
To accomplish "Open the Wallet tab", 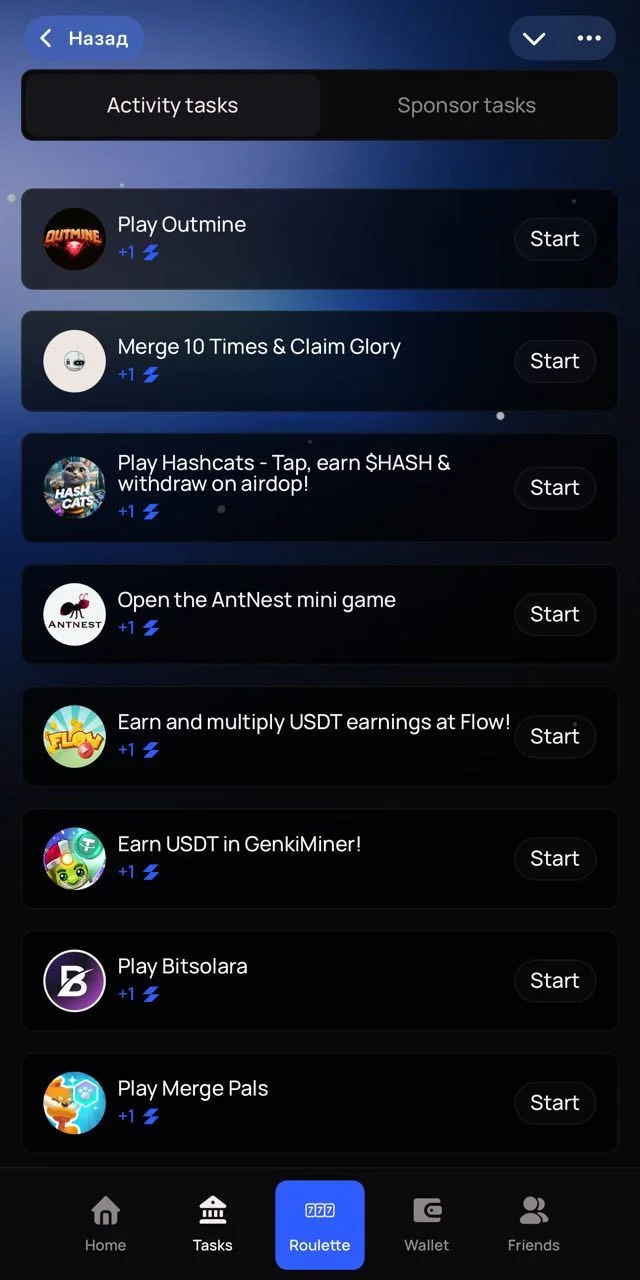I will pos(427,1225).
